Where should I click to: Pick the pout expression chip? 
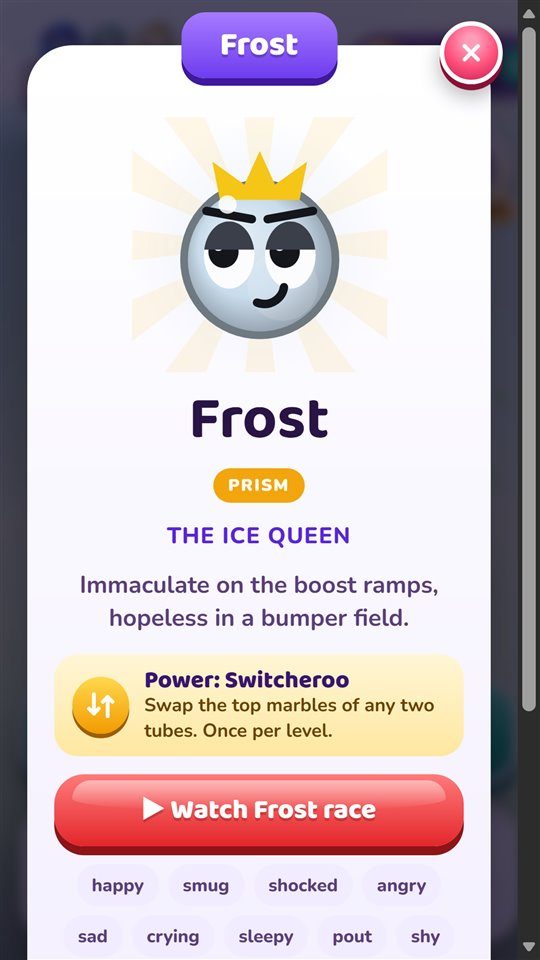pyautogui.click(x=352, y=936)
